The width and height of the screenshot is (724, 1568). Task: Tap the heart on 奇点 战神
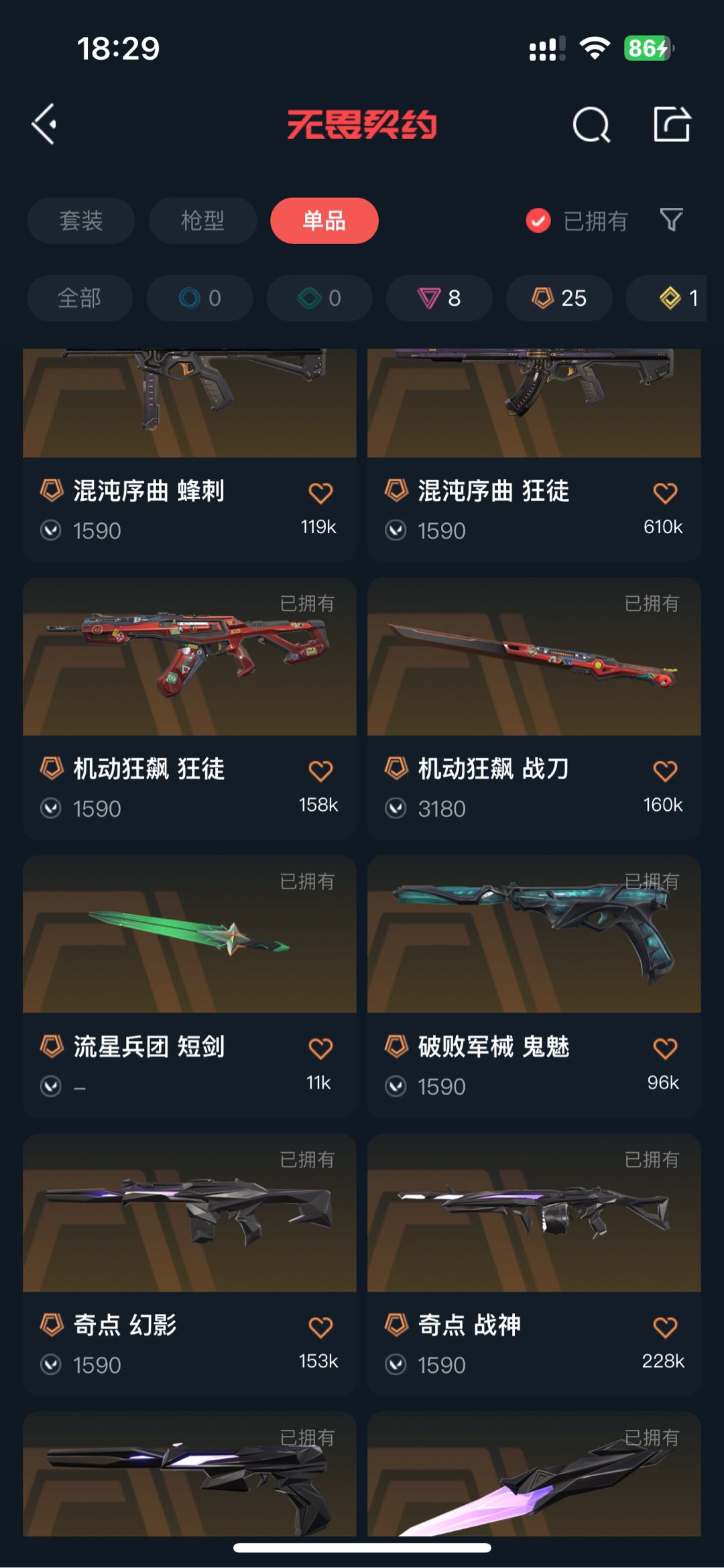point(665,1327)
